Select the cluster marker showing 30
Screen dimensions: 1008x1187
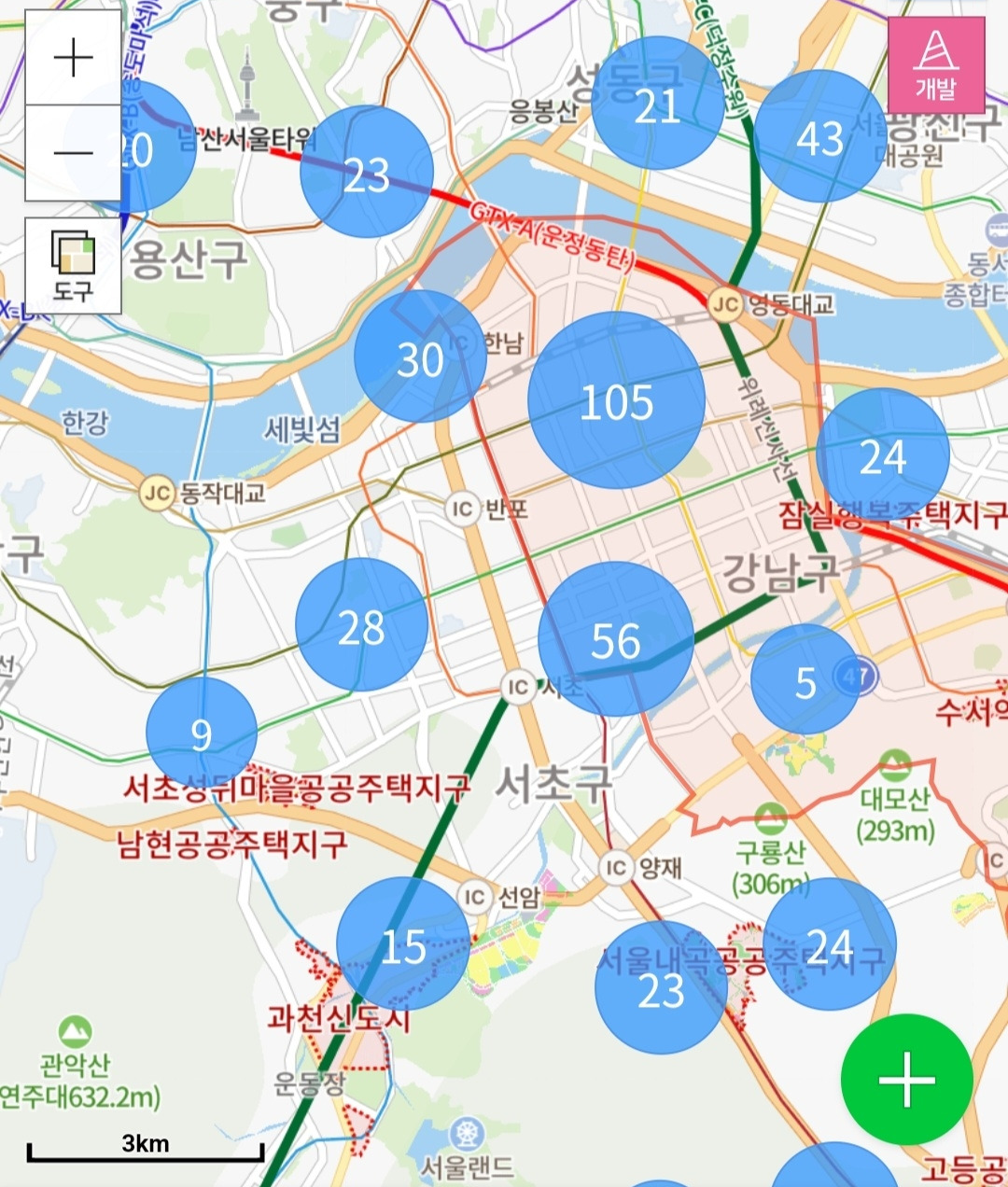click(421, 356)
